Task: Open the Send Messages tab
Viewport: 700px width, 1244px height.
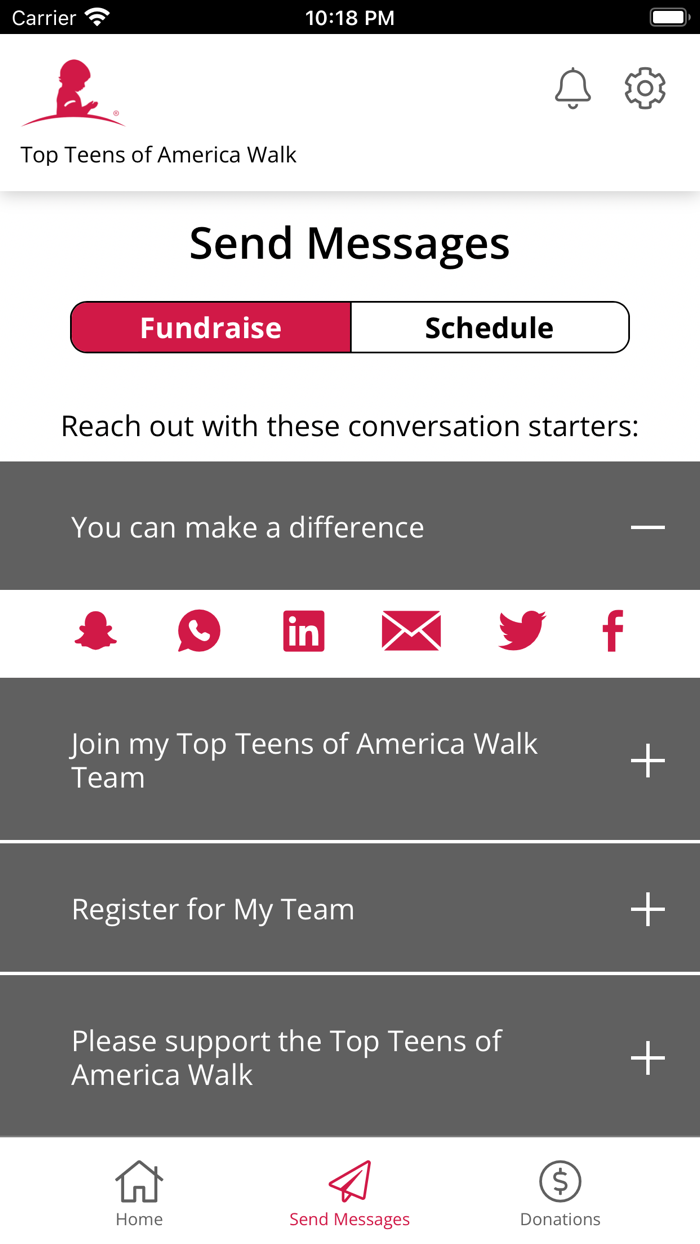Action: pyautogui.click(x=350, y=1193)
